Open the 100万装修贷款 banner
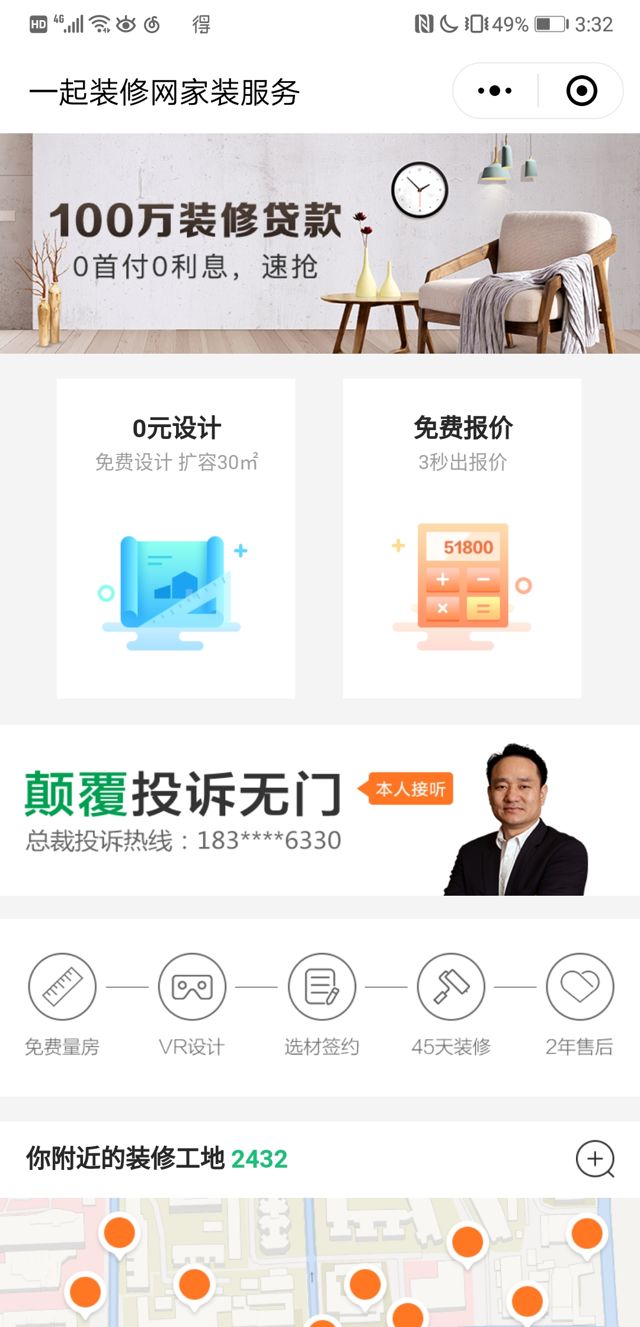 pyautogui.click(x=320, y=243)
